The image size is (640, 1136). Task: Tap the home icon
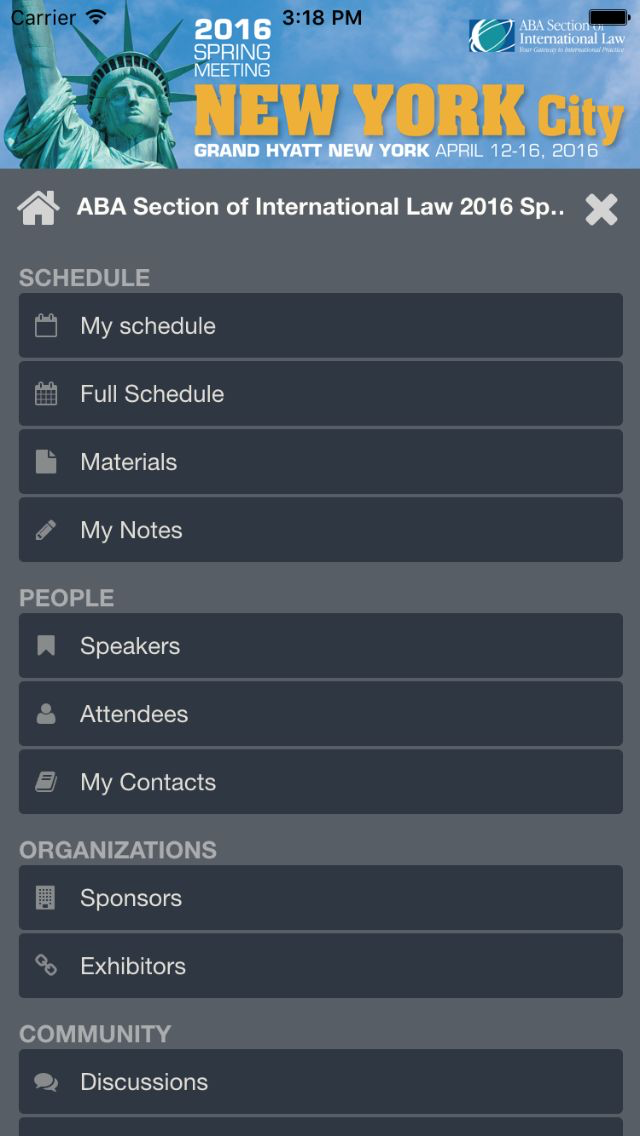coord(38,209)
